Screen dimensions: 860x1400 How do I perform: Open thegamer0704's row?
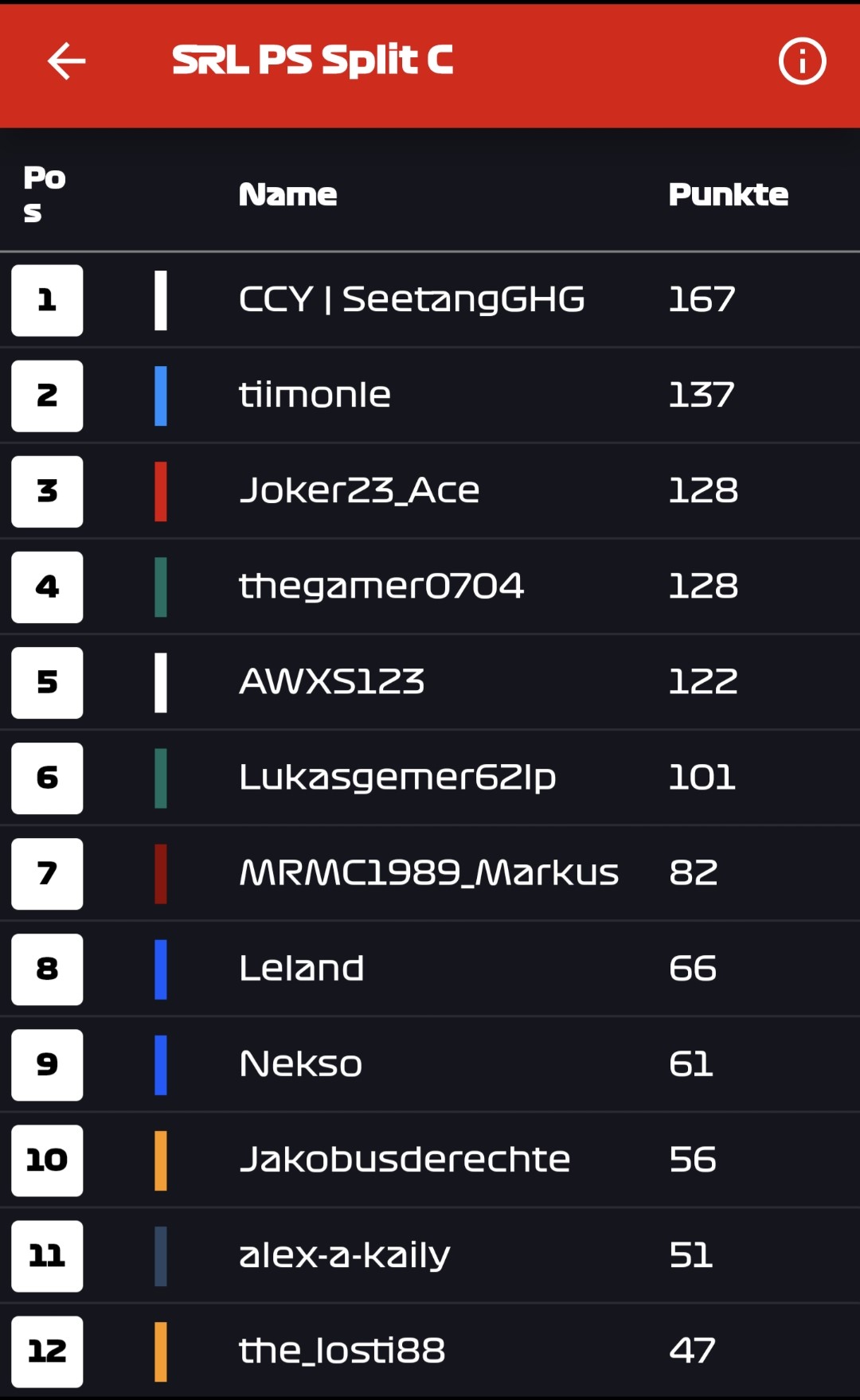(x=381, y=587)
